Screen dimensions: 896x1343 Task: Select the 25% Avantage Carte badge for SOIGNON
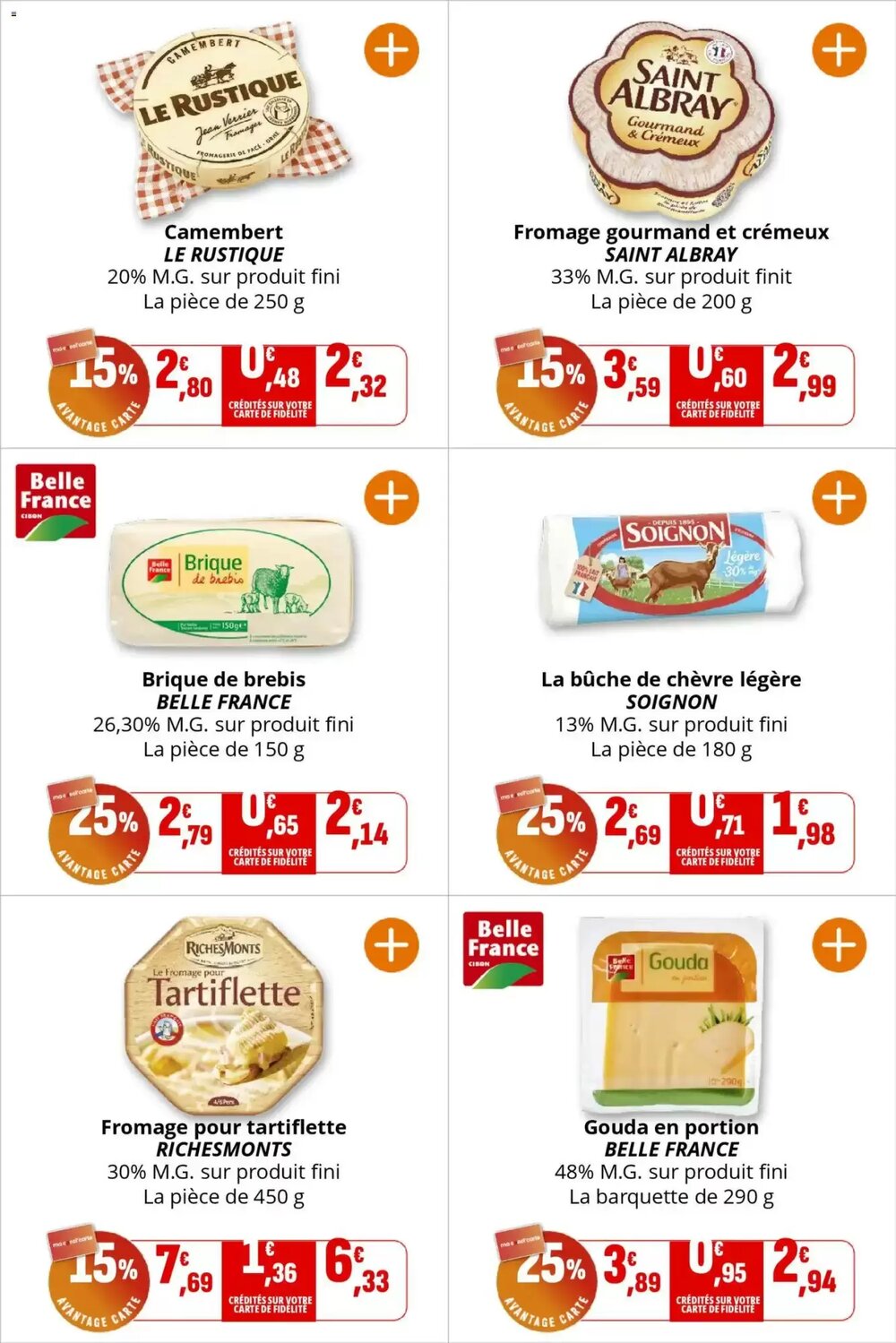tap(548, 829)
